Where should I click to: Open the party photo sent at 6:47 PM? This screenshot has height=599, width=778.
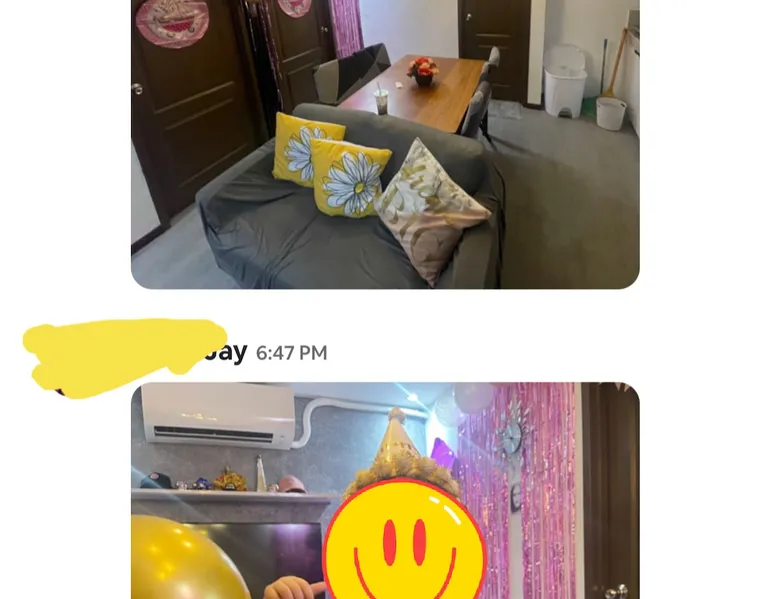coord(385,490)
